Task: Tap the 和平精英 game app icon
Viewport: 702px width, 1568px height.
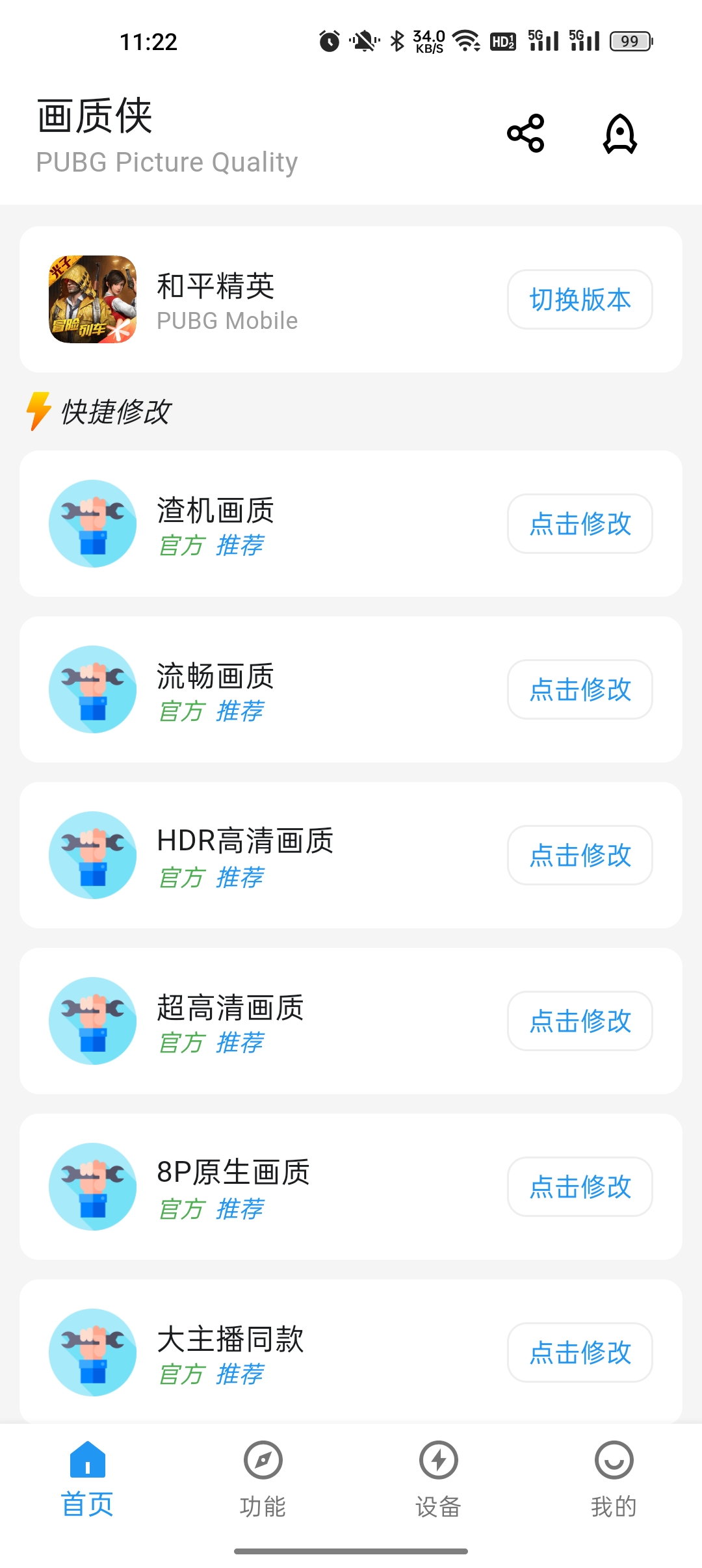Action: click(93, 300)
